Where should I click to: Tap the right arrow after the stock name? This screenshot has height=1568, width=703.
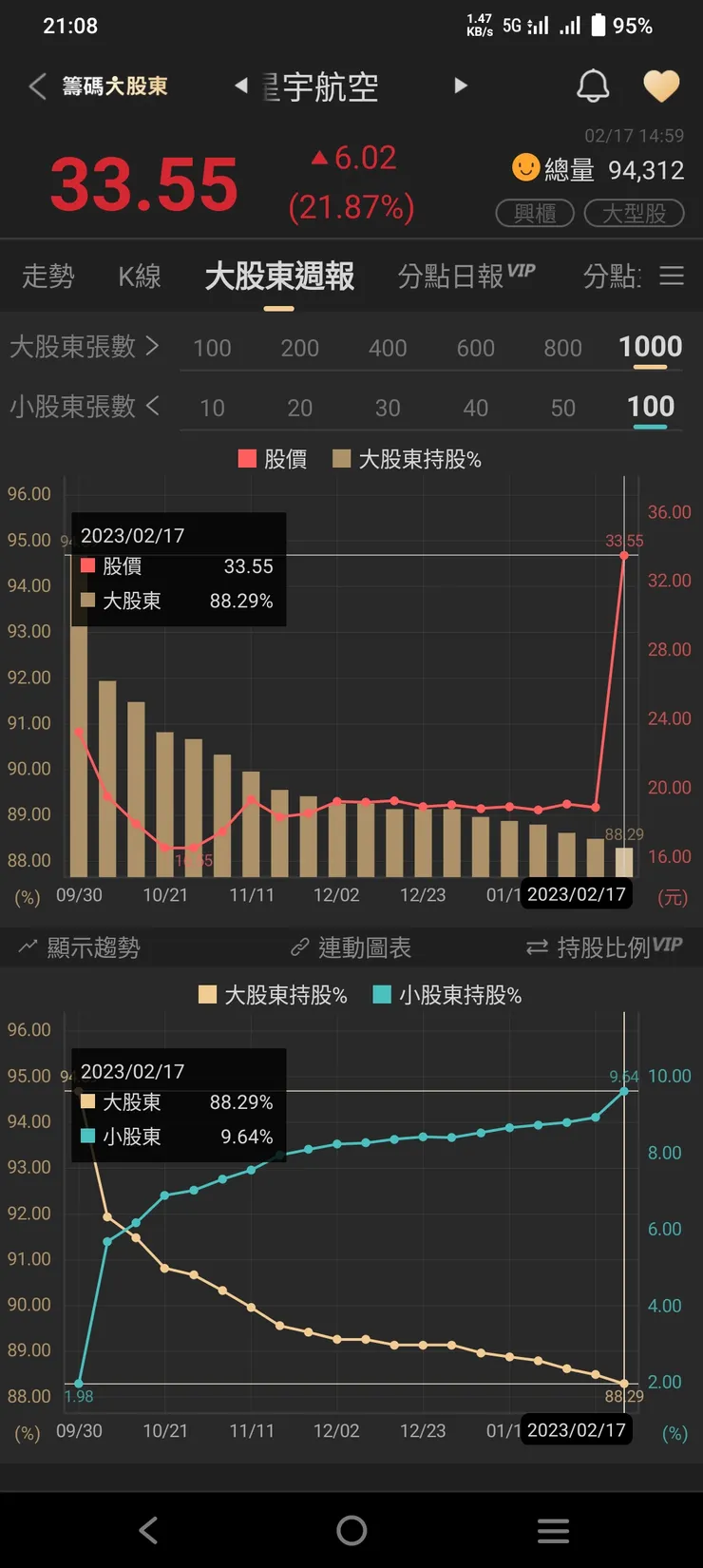point(461,86)
